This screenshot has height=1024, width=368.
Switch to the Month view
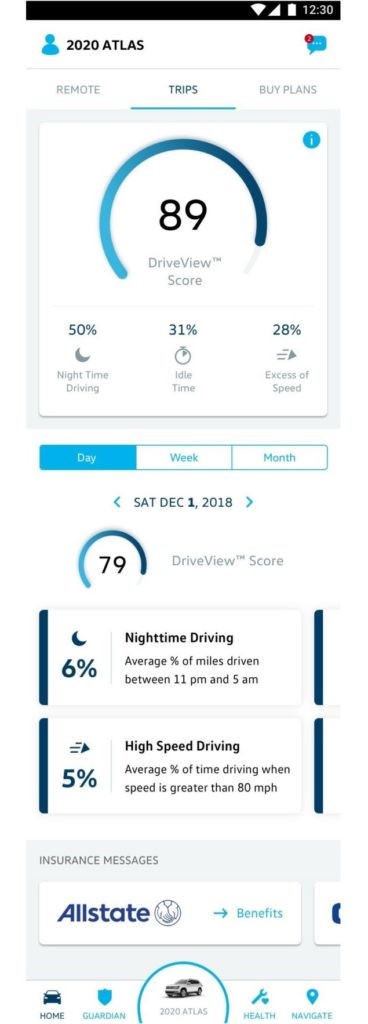[279, 458]
